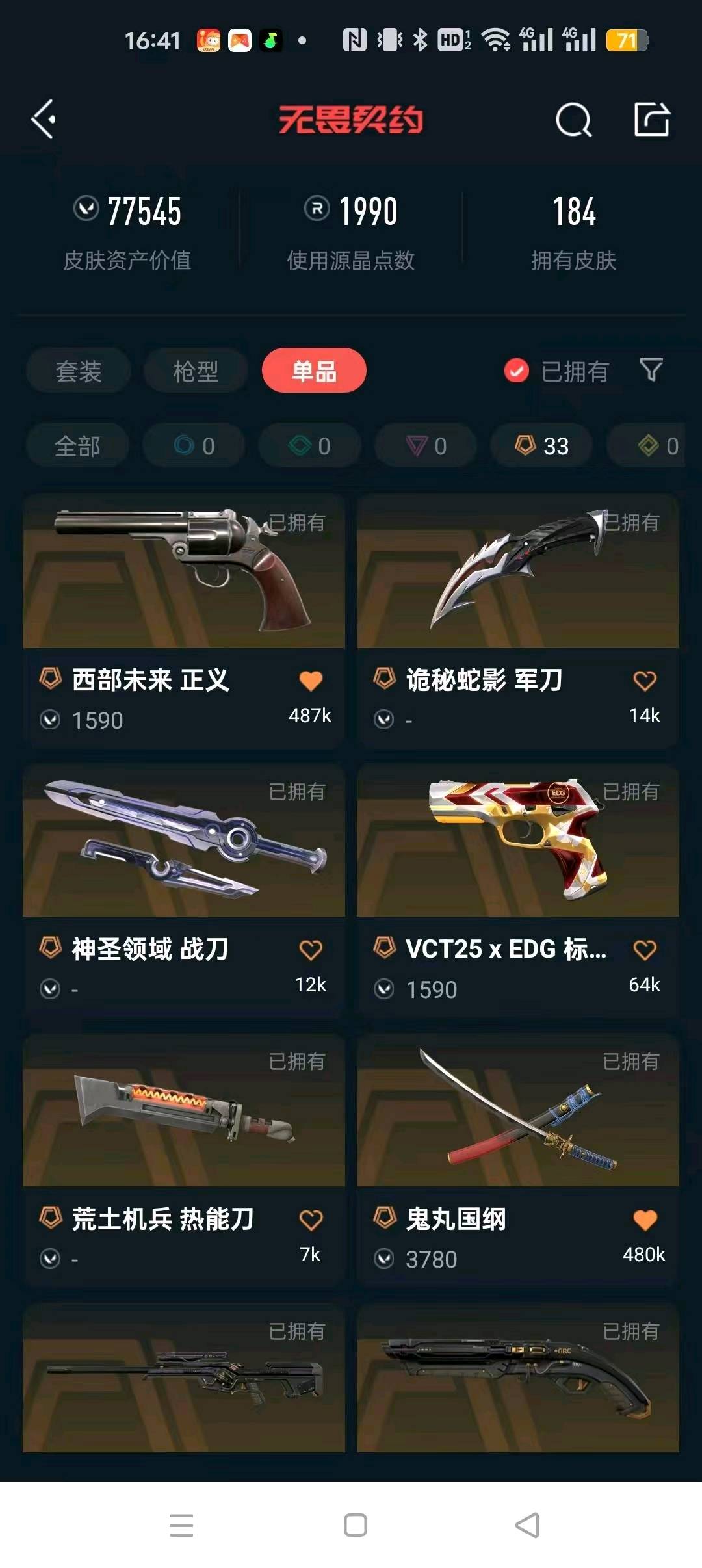Unlike the 鬼丸国纲 skin
The image size is (702, 1568).
pos(644,1220)
